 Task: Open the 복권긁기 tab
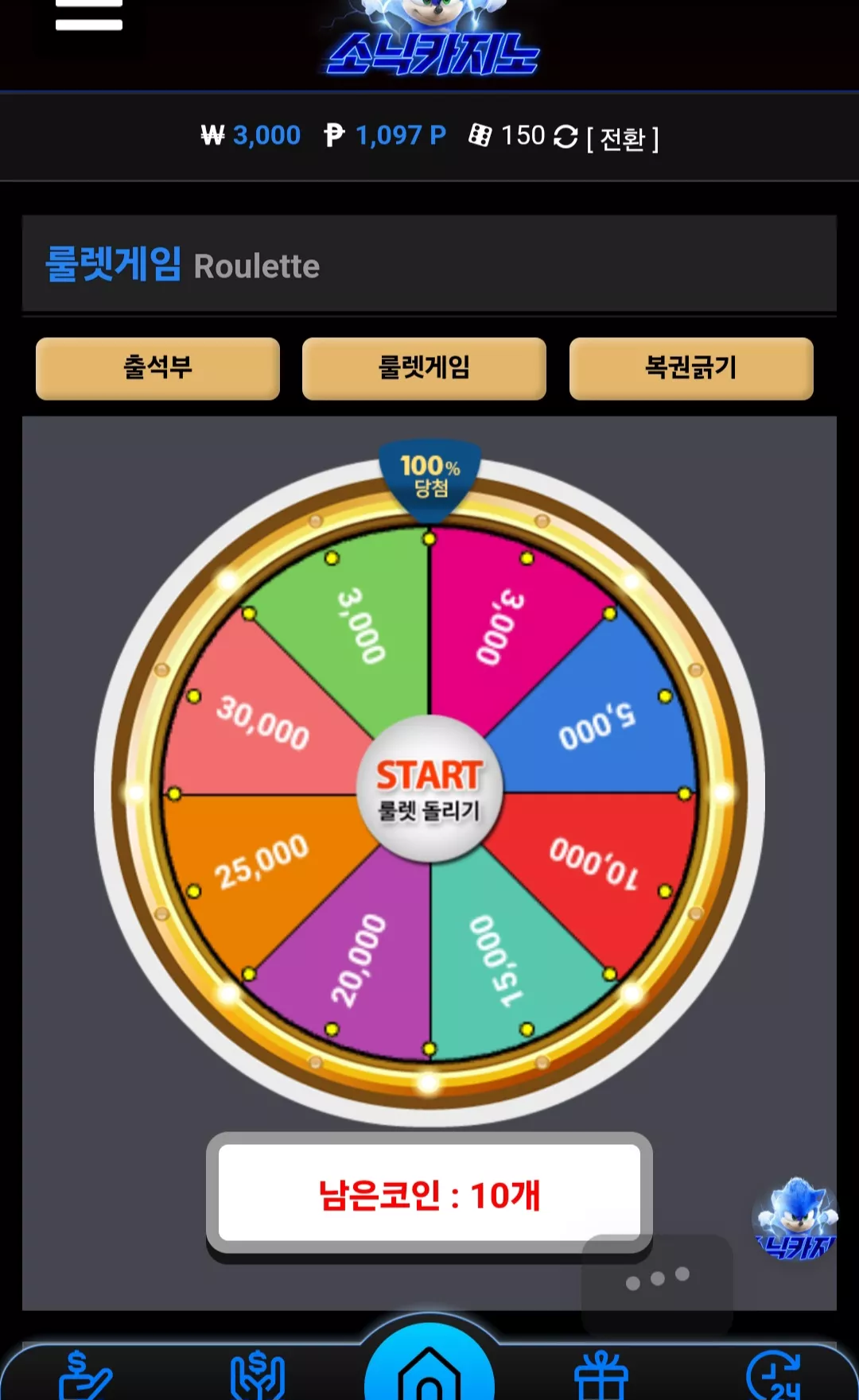pyautogui.click(x=691, y=368)
